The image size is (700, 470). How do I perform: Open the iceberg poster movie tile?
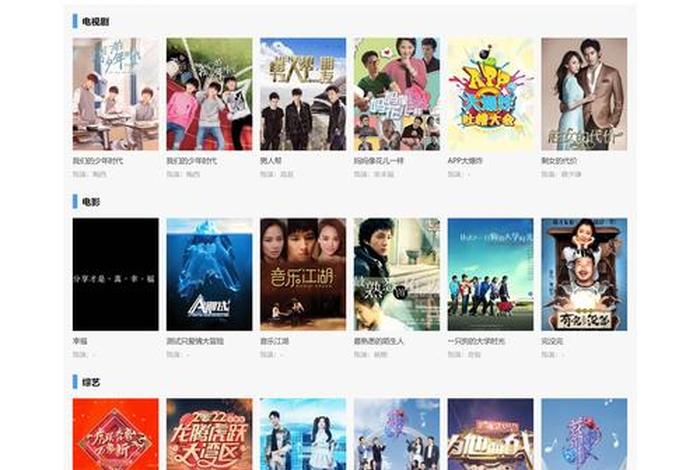click(209, 274)
